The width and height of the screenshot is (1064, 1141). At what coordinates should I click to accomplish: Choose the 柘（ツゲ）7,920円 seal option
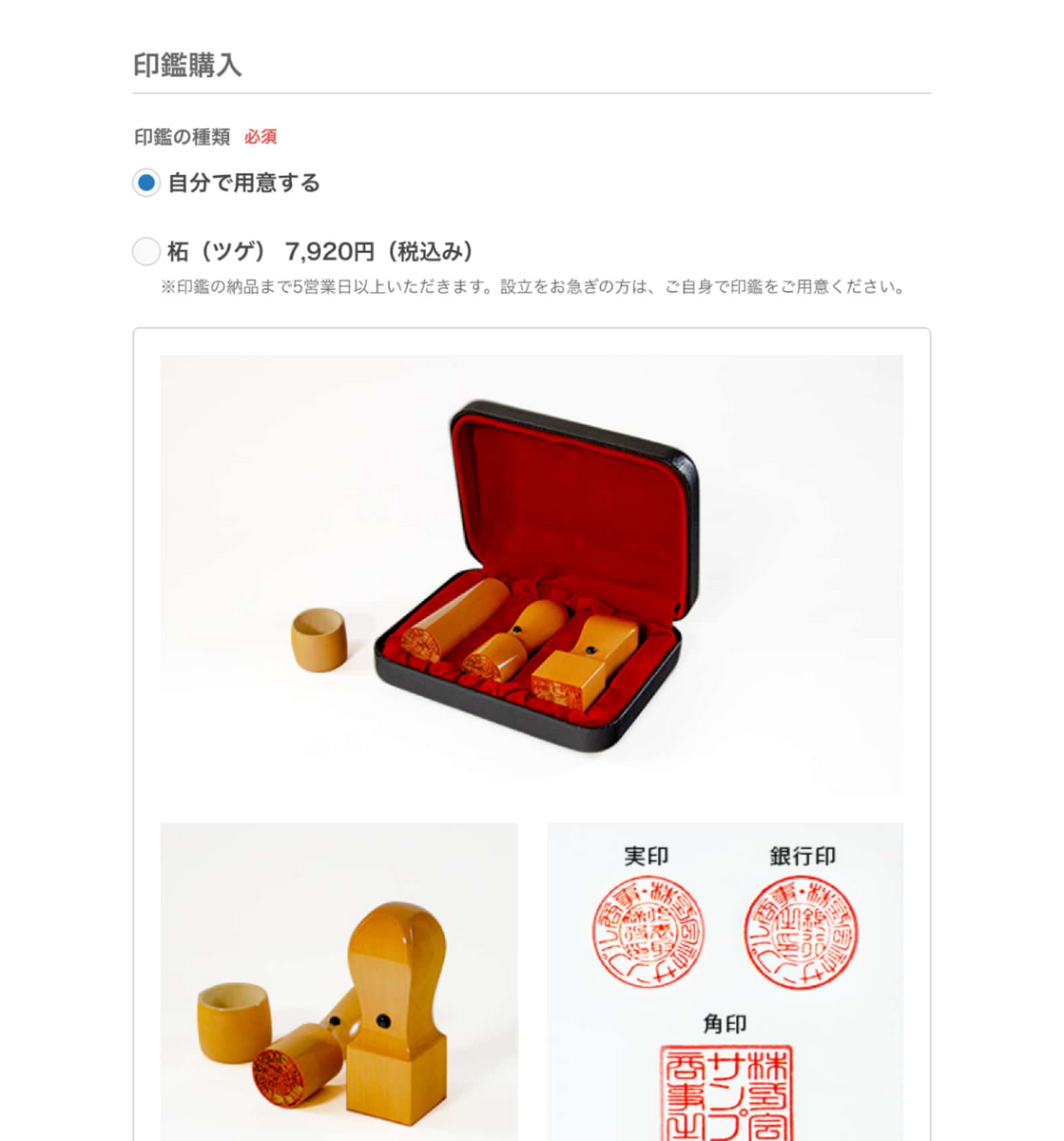pyautogui.click(x=146, y=252)
